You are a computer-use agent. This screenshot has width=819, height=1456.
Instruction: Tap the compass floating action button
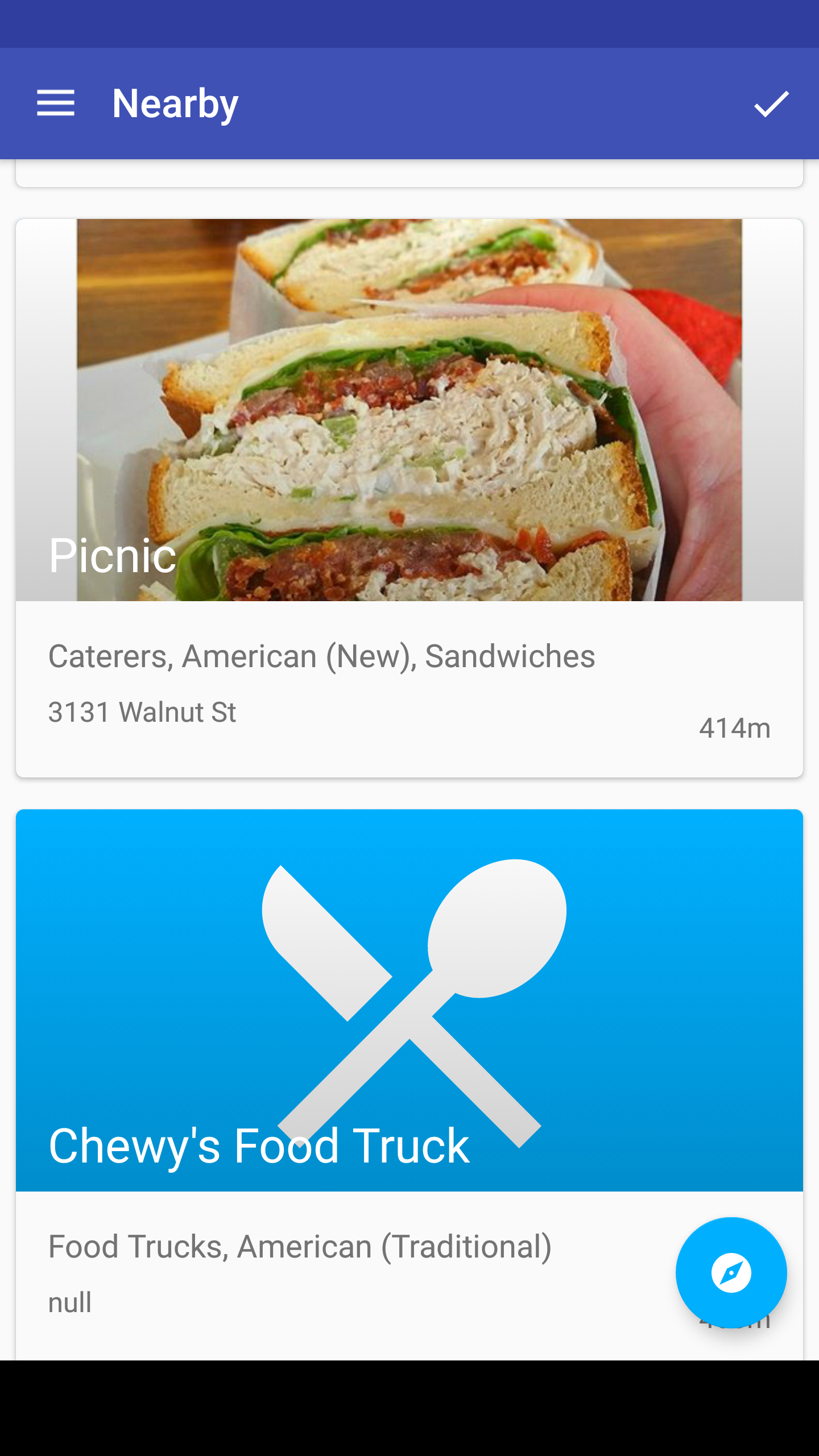click(x=731, y=1273)
